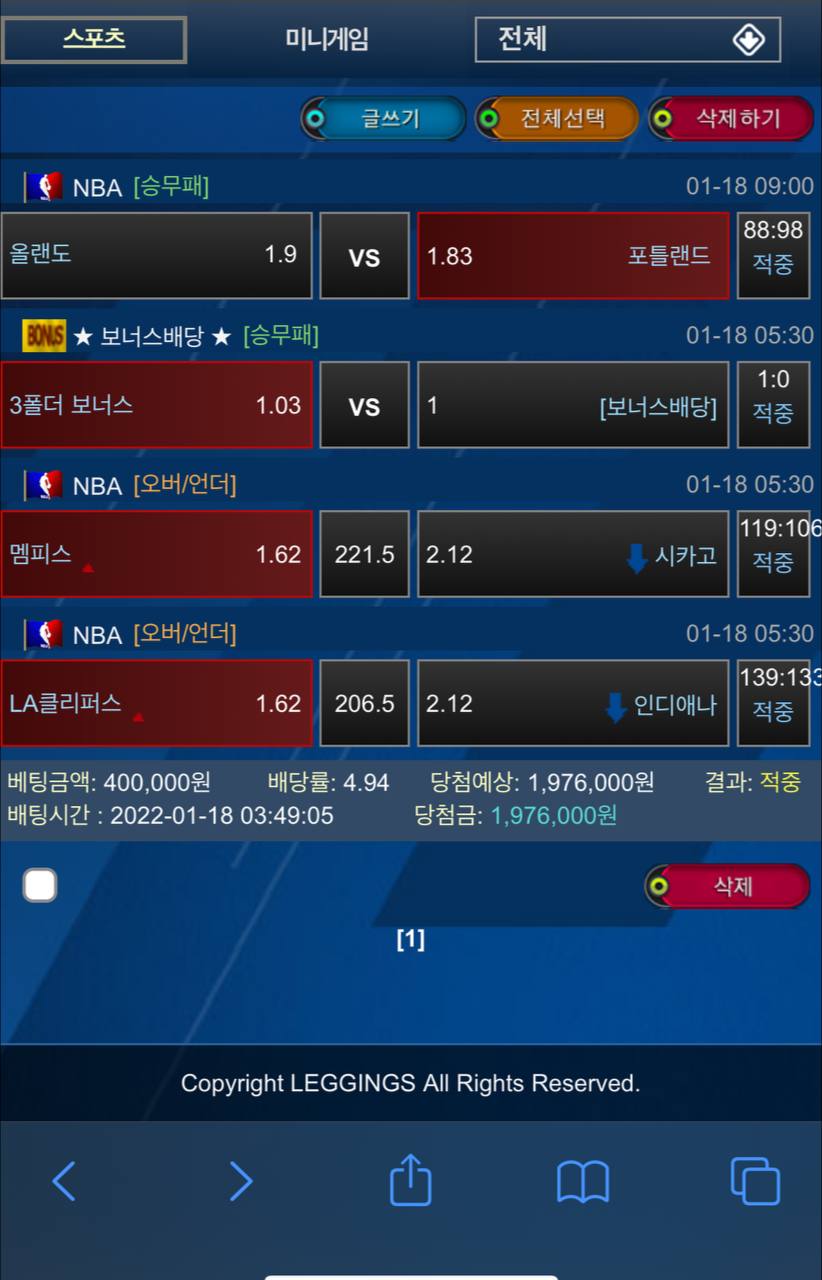Image resolution: width=822 pixels, height=1280 pixels.
Task: Tap the 삭제하기 button
Action: coord(731,119)
